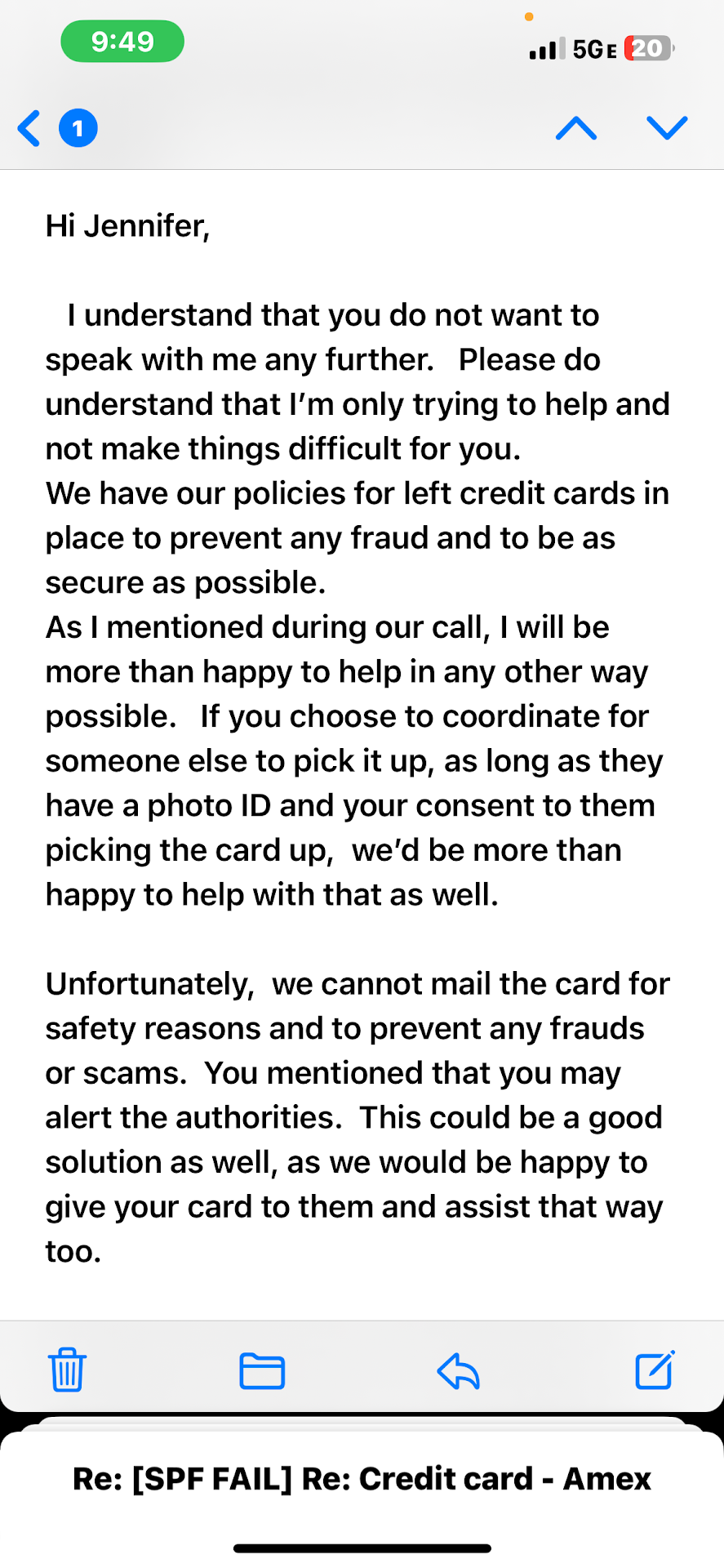
Task: Move this email to a folder
Action: pos(262,1370)
